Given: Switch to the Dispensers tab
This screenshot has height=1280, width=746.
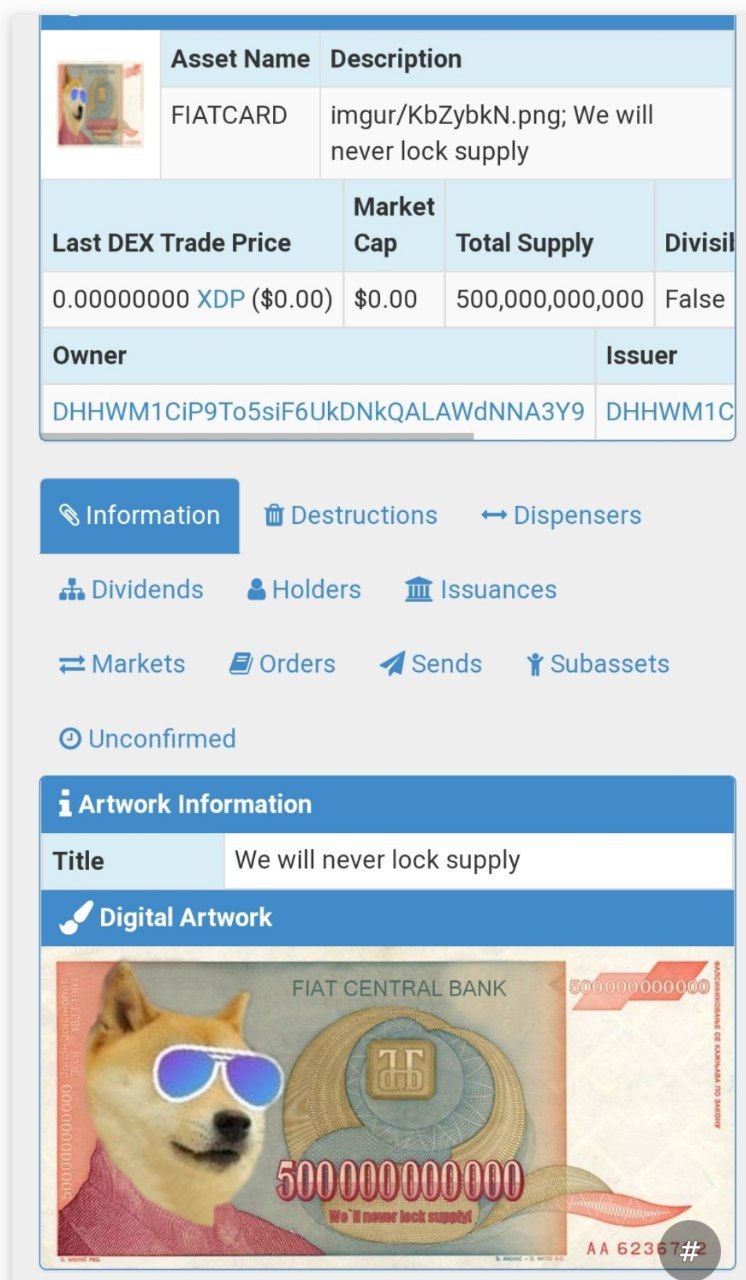Looking at the screenshot, I should pyautogui.click(x=561, y=516).
